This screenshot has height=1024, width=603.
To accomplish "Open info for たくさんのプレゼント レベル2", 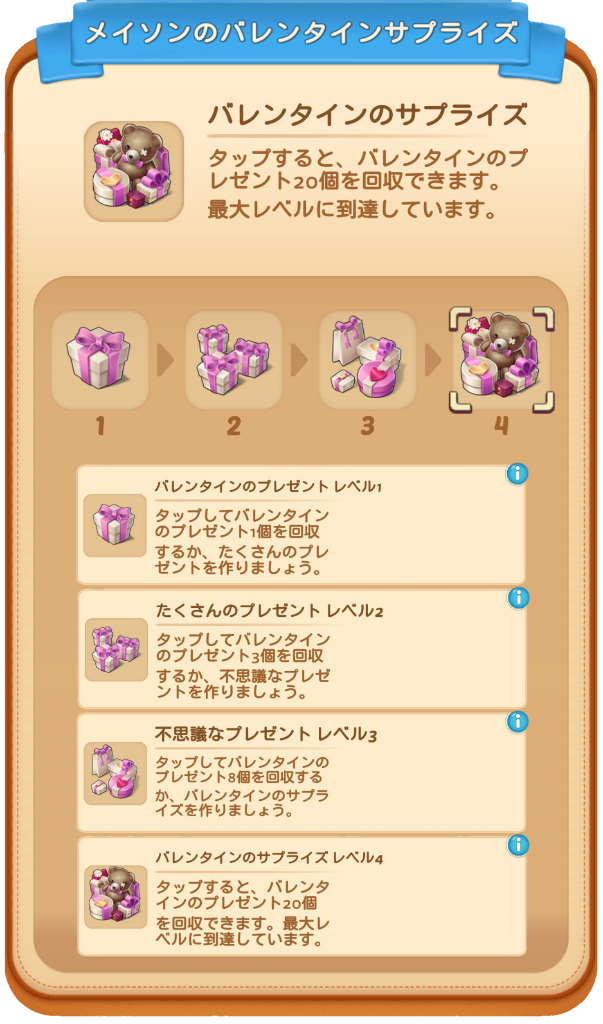I will click(517, 598).
